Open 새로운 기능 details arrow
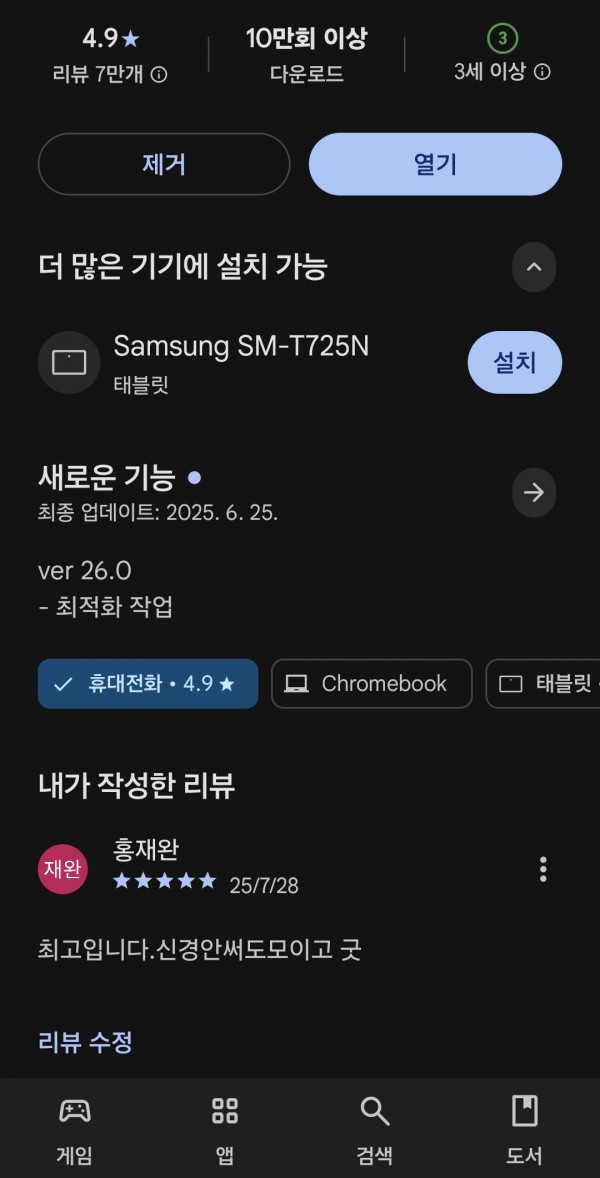This screenshot has height=1178, width=600. pyautogui.click(x=534, y=493)
